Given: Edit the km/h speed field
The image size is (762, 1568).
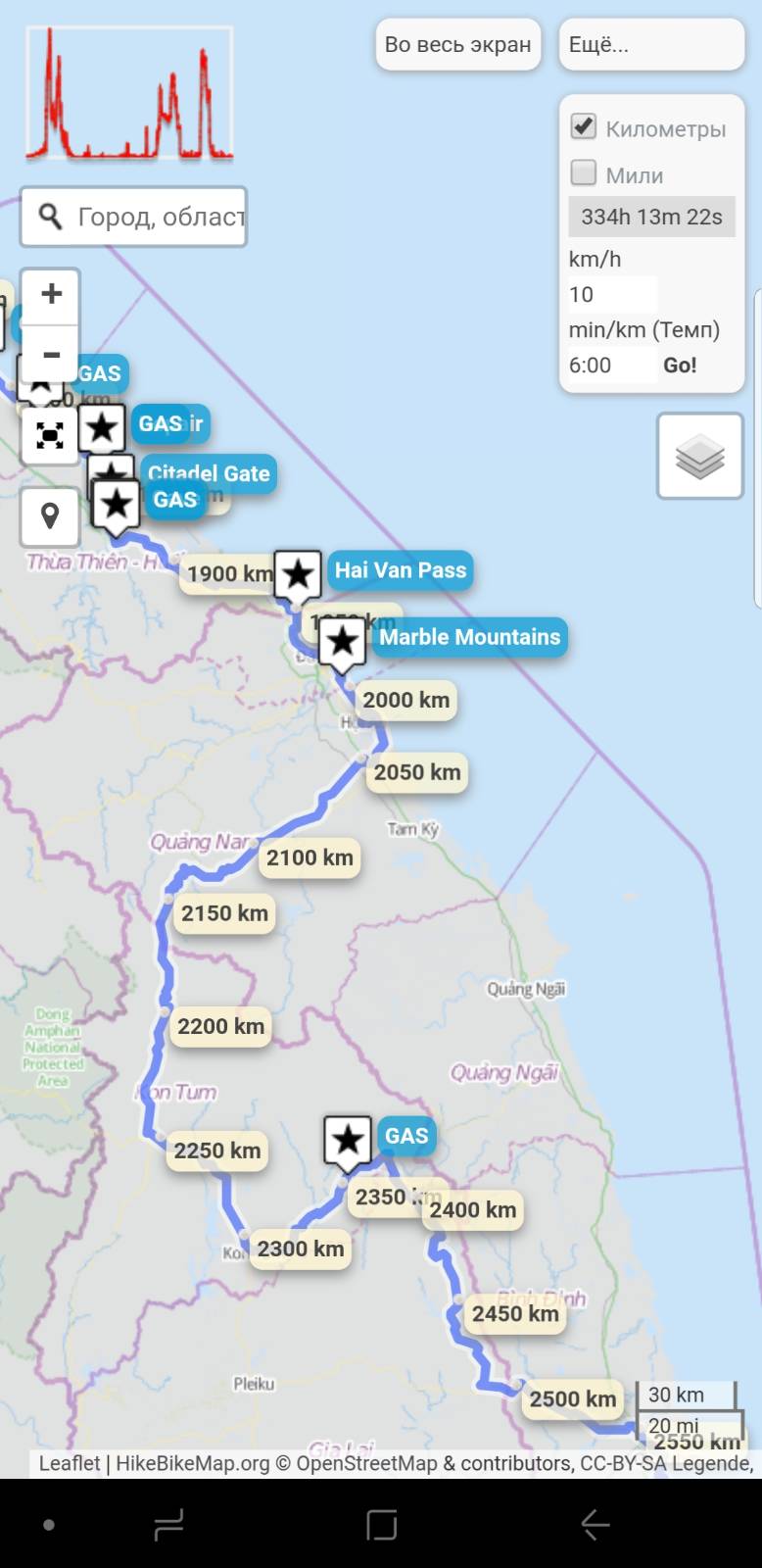Looking at the screenshot, I should click(613, 294).
